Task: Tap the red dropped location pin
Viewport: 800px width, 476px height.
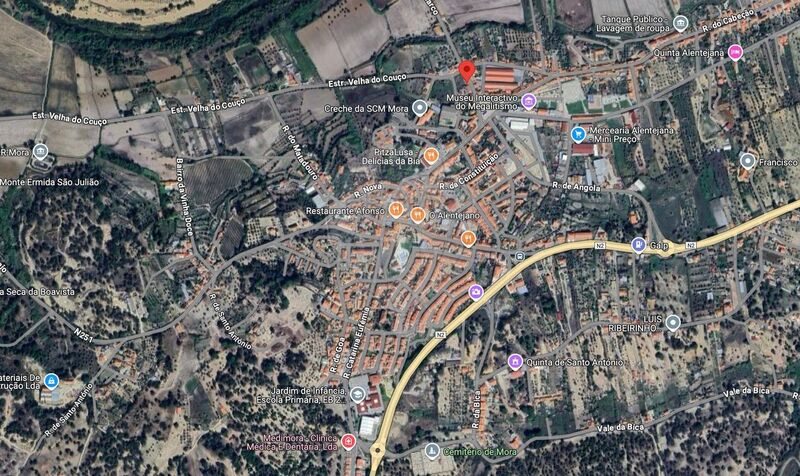Action: [x=465, y=71]
